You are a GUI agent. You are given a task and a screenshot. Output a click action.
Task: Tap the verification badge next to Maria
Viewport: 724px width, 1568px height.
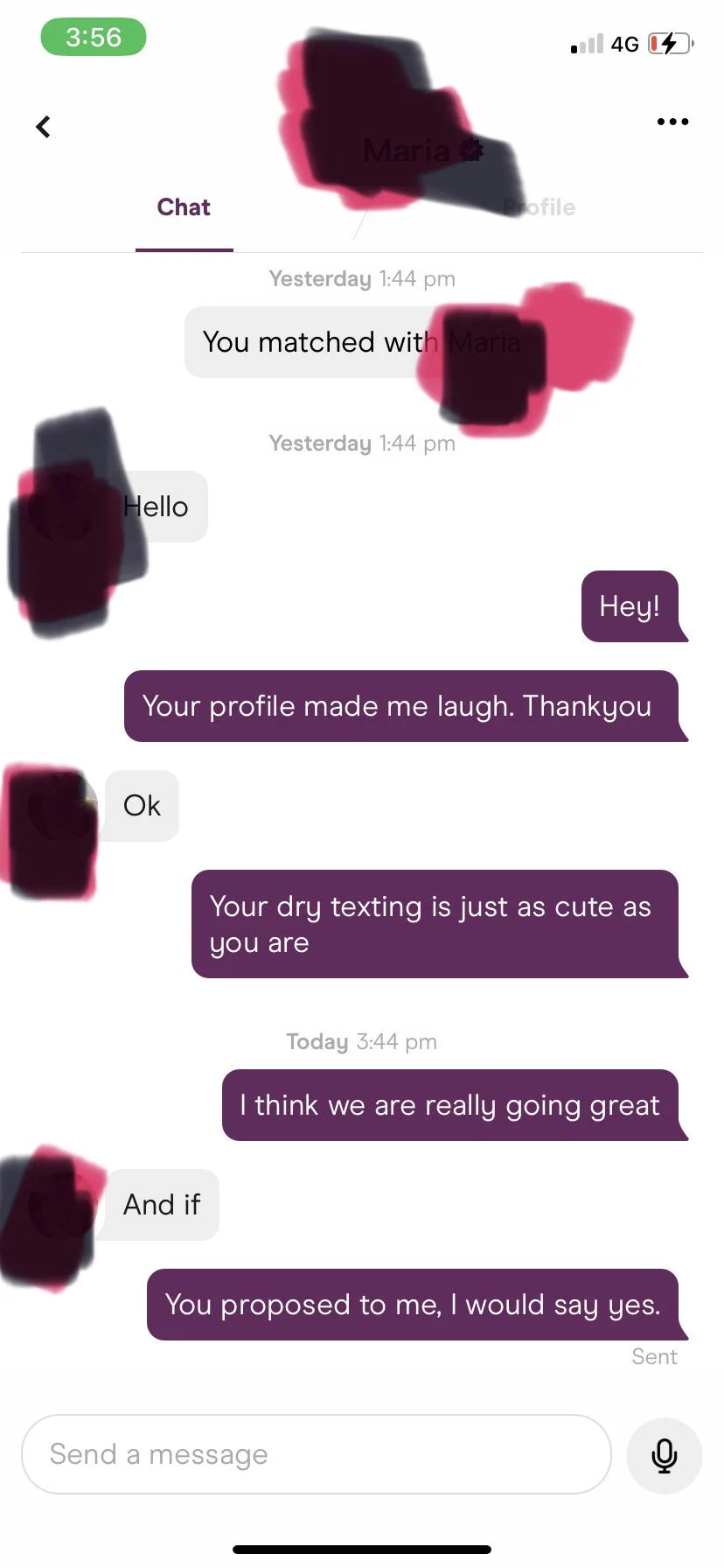pyautogui.click(x=472, y=149)
